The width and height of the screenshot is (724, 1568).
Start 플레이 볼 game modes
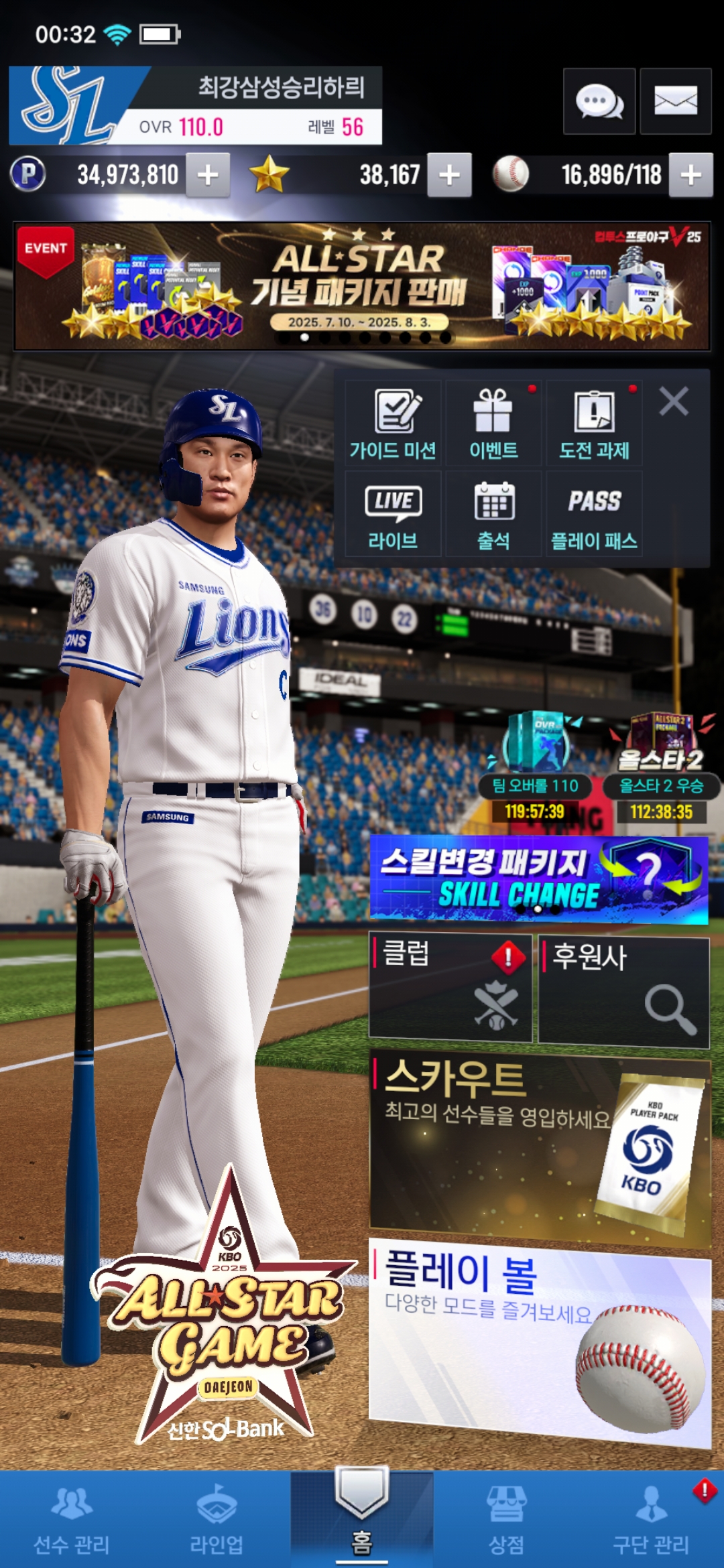pos(539,1340)
